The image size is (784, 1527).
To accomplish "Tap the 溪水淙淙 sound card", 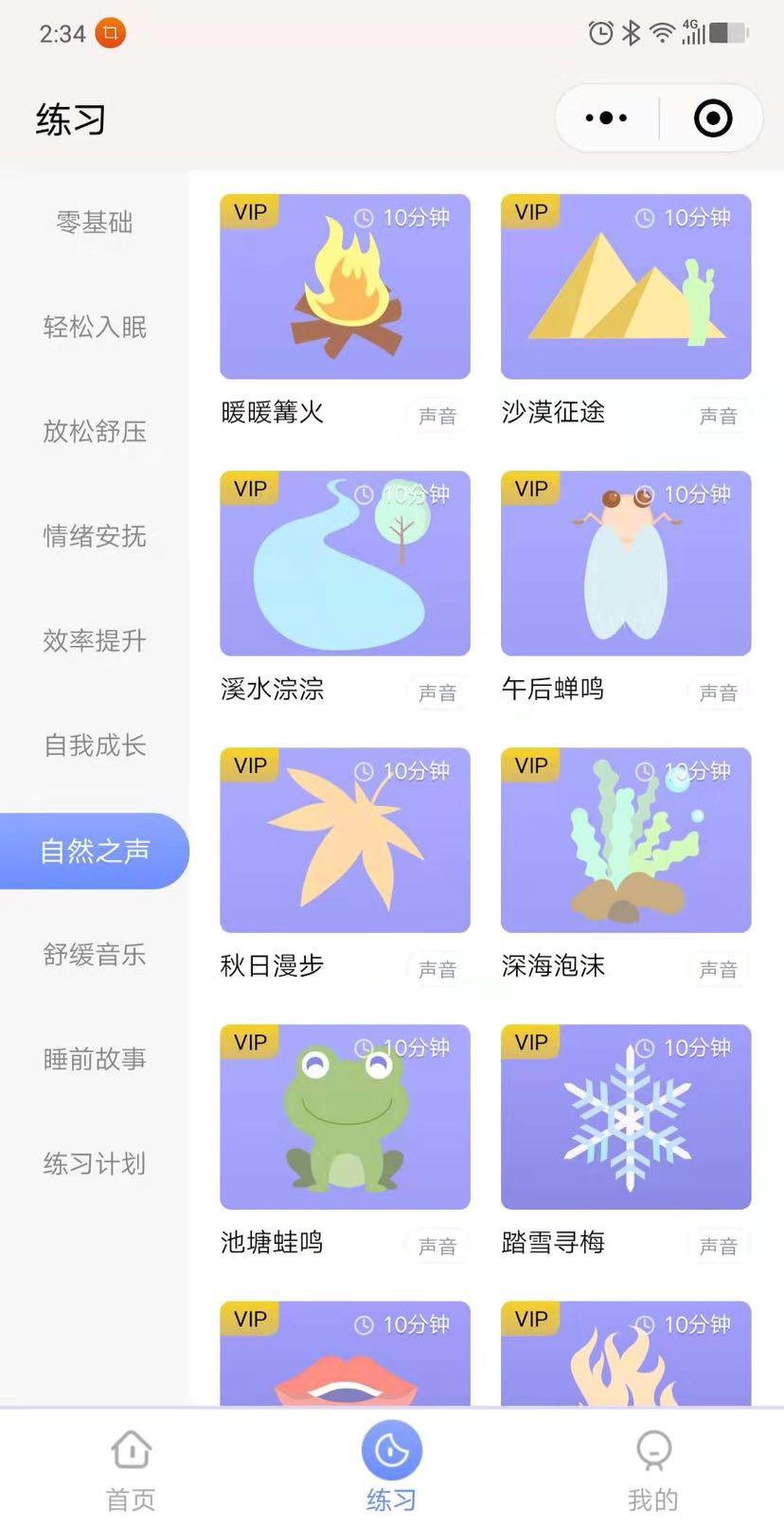I will (x=345, y=564).
